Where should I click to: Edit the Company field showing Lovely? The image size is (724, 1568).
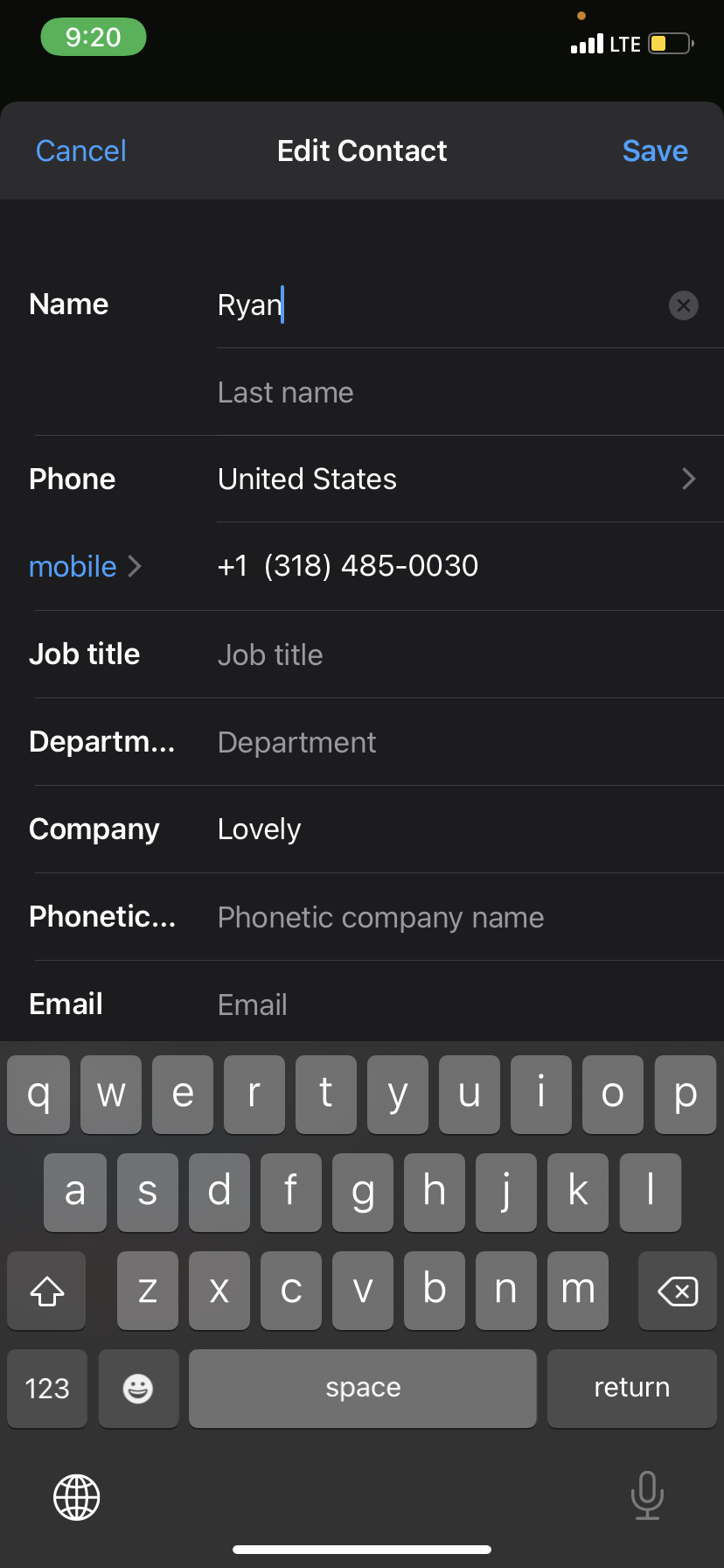pos(470,829)
